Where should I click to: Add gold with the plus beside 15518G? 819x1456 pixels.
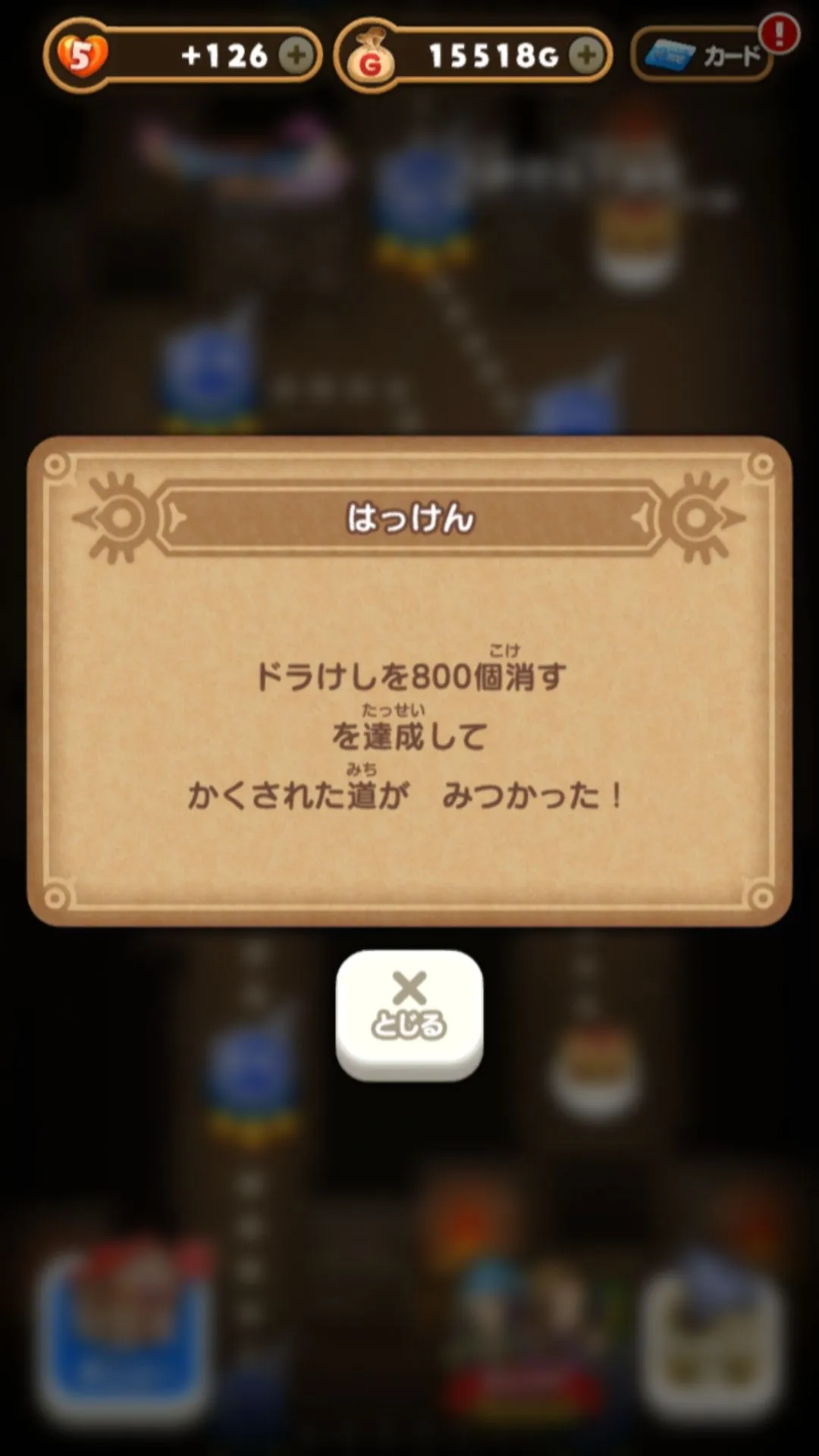pyautogui.click(x=585, y=55)
